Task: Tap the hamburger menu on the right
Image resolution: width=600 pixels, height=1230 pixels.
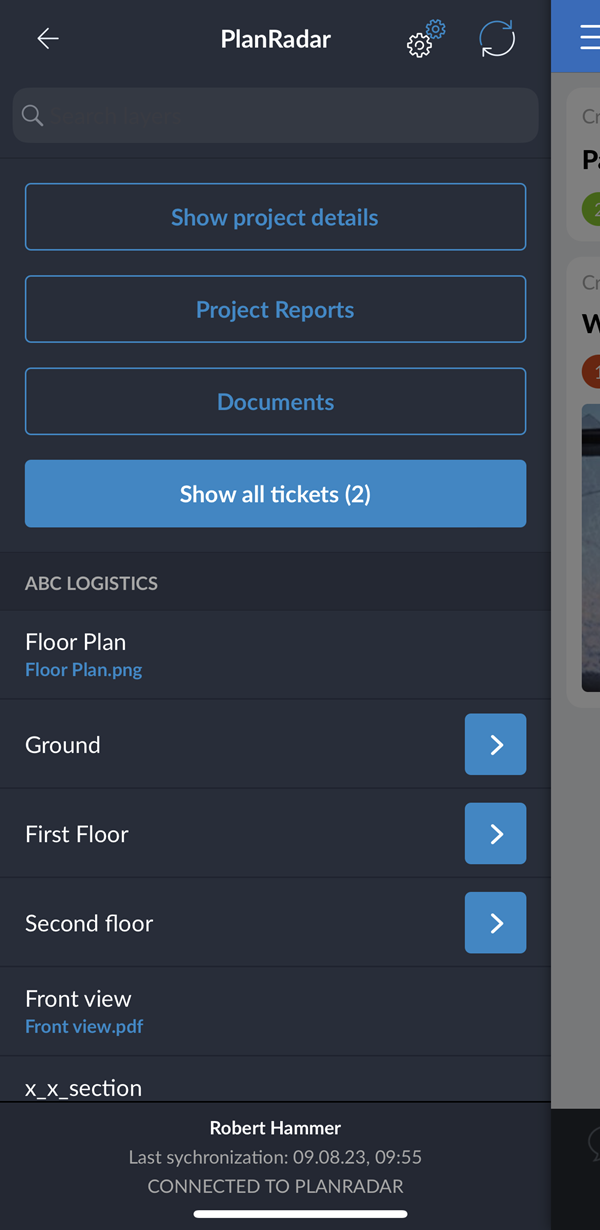Action: coord(589,38)
